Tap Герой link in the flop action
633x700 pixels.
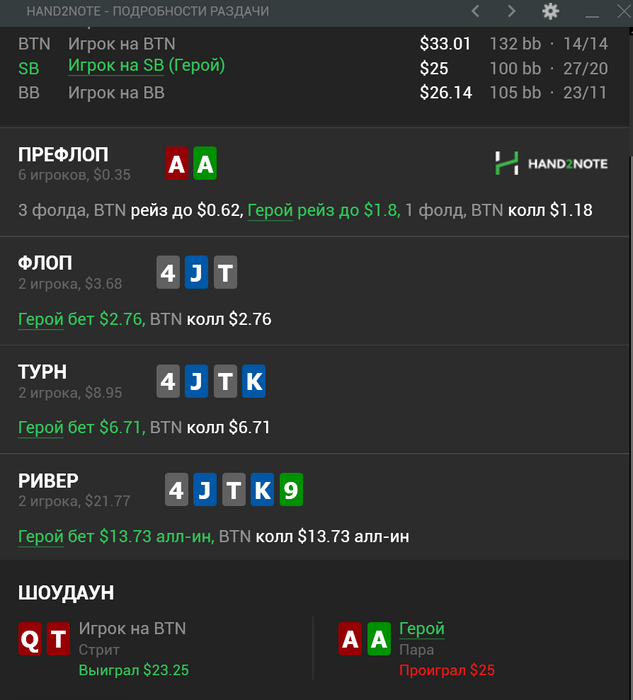click(40, 319)
